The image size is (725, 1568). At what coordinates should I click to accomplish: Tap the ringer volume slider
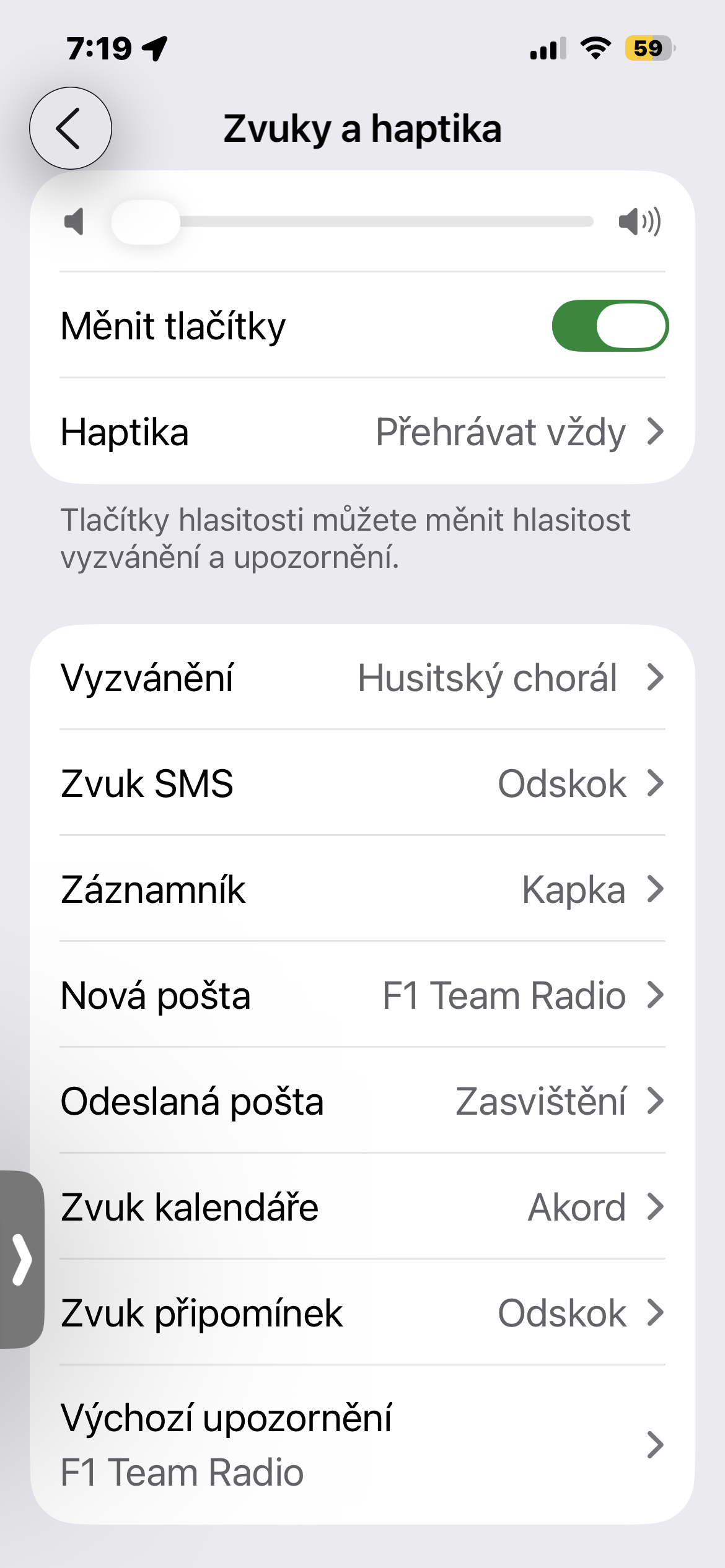(x=352, y=222)
